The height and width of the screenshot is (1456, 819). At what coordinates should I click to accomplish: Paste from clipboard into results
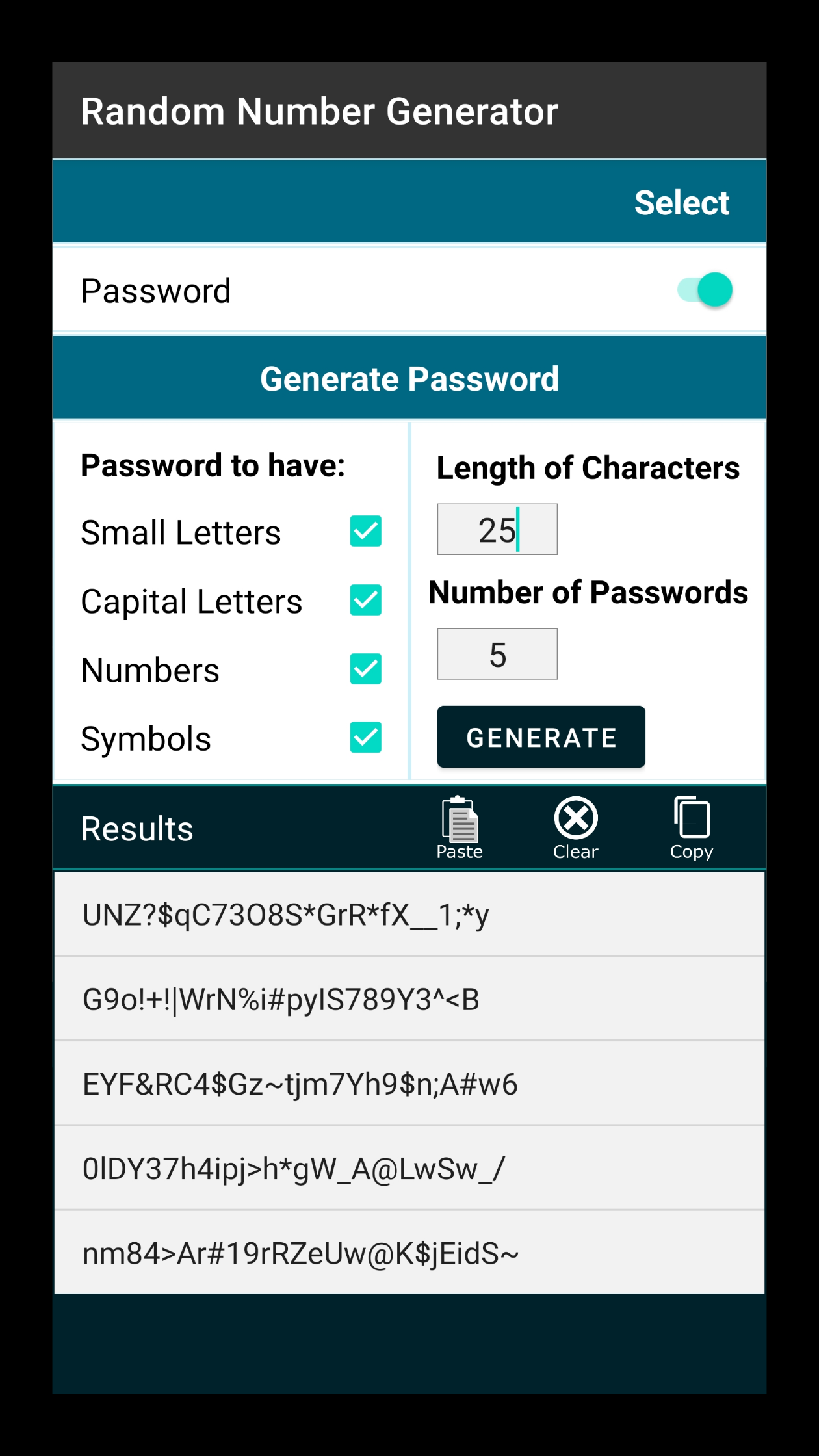(x=460, y=828)
